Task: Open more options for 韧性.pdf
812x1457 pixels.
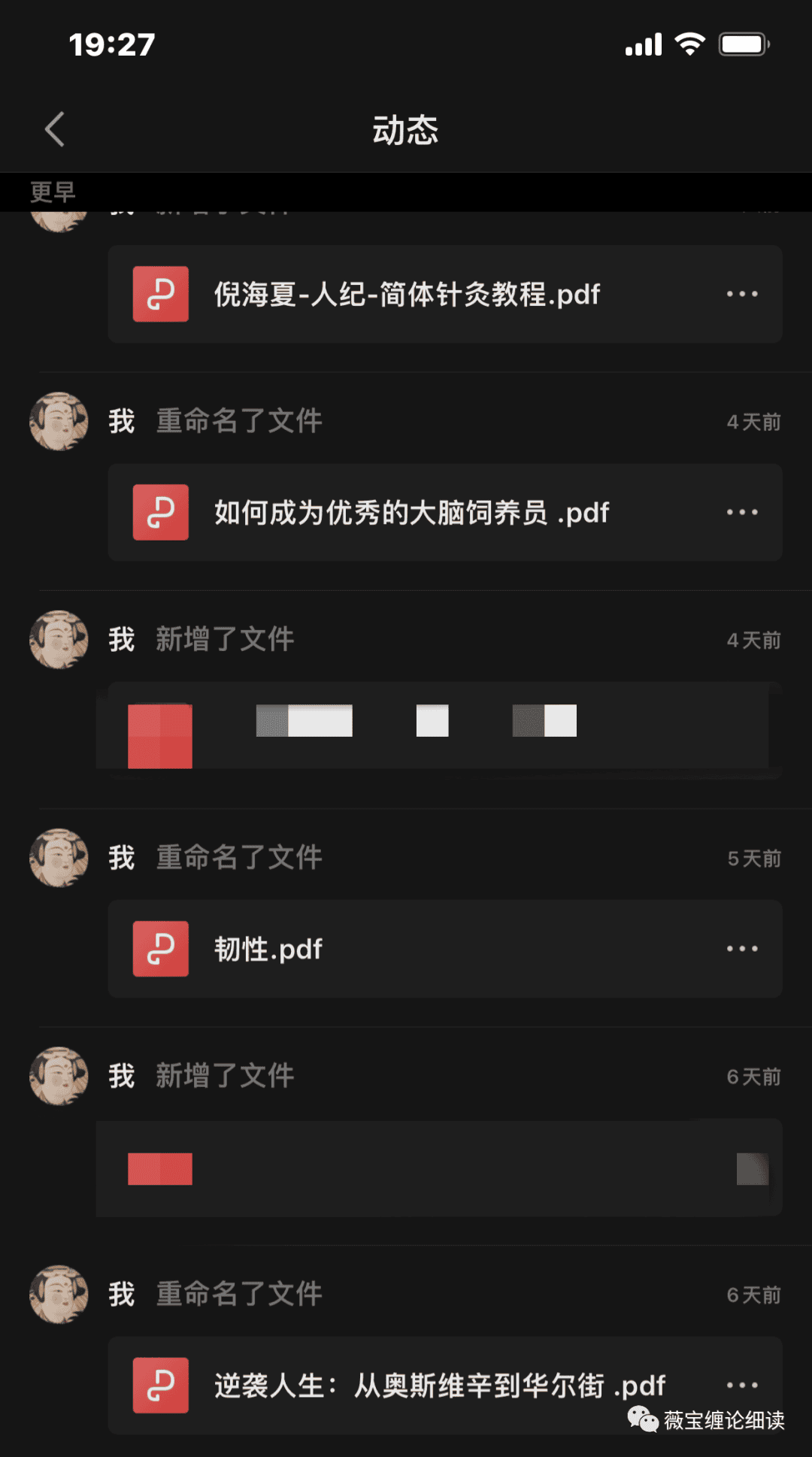Action: (x=742, y=949)
